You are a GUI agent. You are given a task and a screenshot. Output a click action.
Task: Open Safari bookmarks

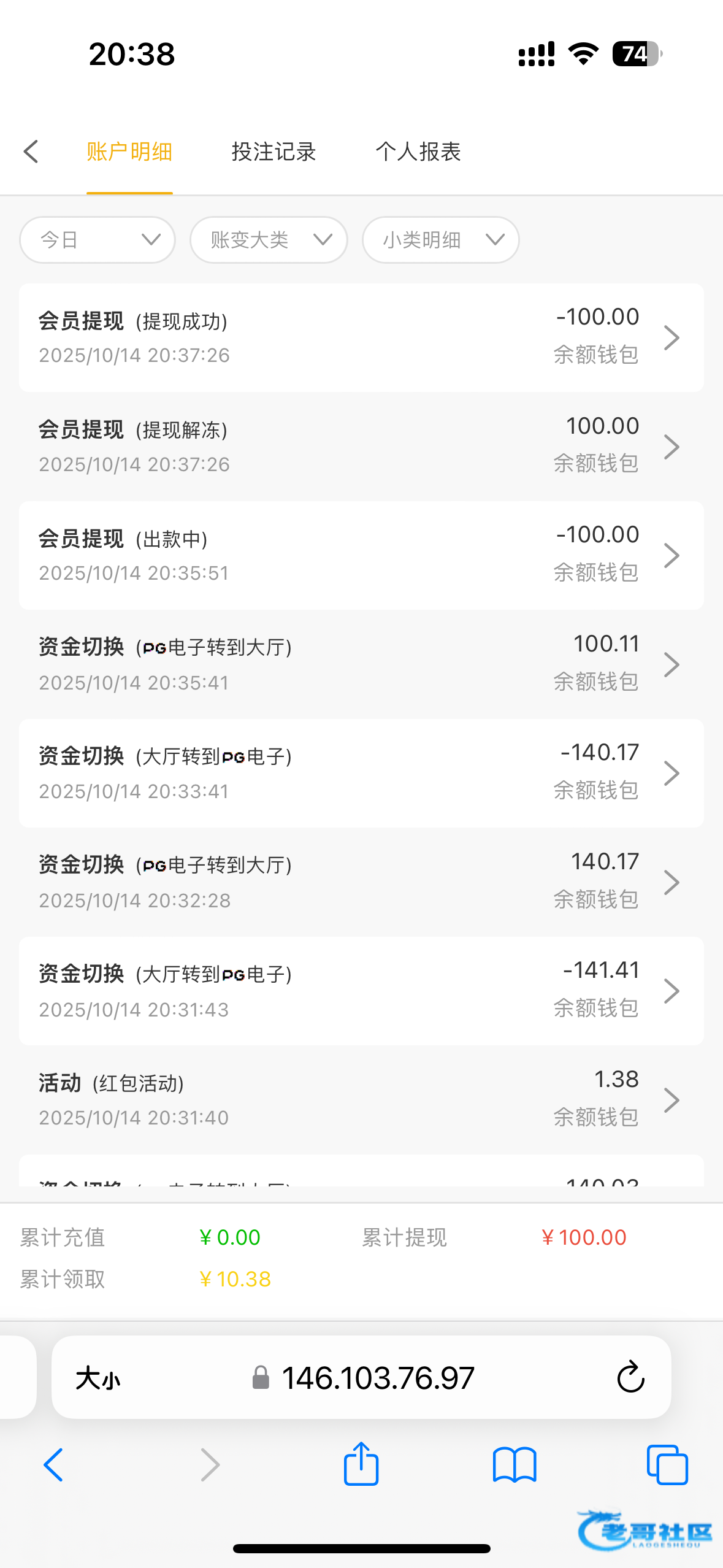click(515, 1465)
